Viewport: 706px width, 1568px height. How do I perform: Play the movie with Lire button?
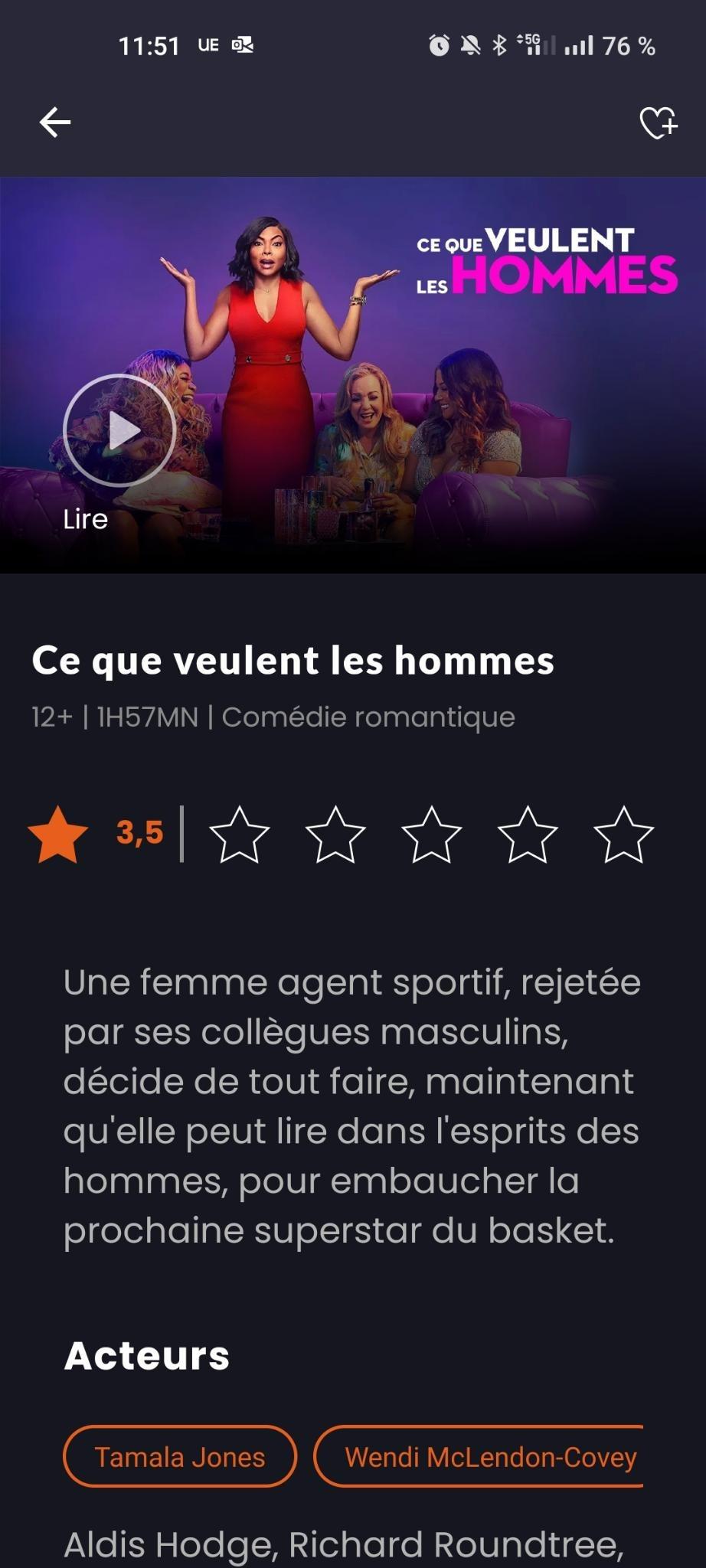119,431
